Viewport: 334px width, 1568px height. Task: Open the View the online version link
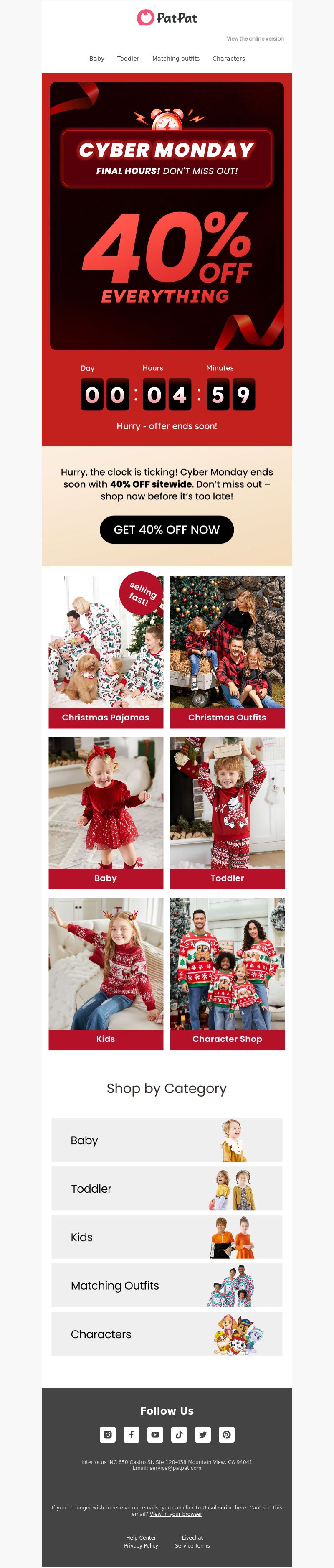[255, 38]
